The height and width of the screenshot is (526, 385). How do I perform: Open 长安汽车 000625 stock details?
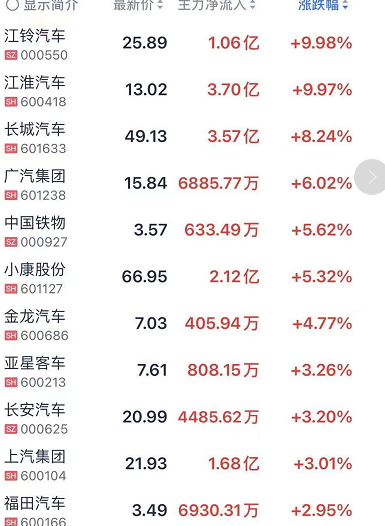192,418
